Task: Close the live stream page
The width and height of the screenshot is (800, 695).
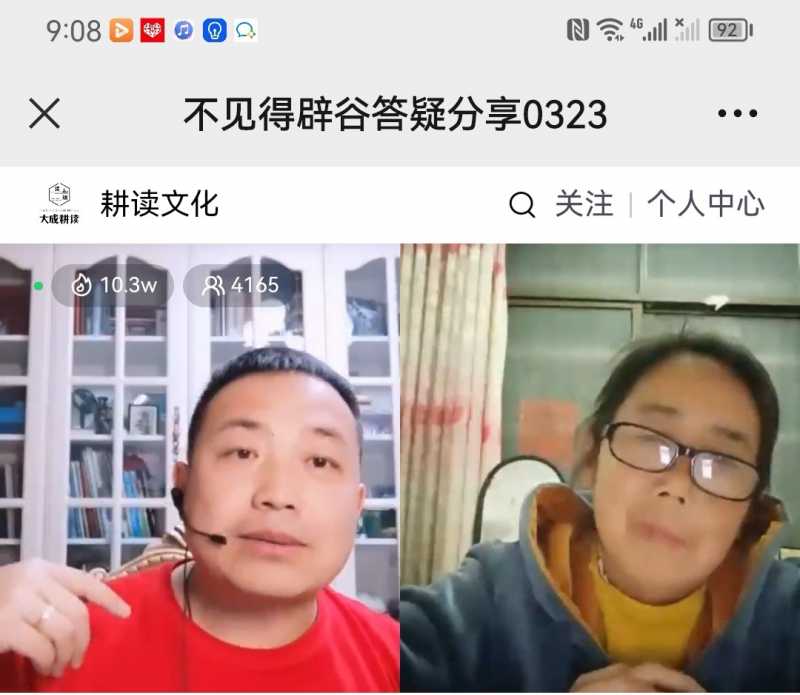Action: tap(45, 114)
